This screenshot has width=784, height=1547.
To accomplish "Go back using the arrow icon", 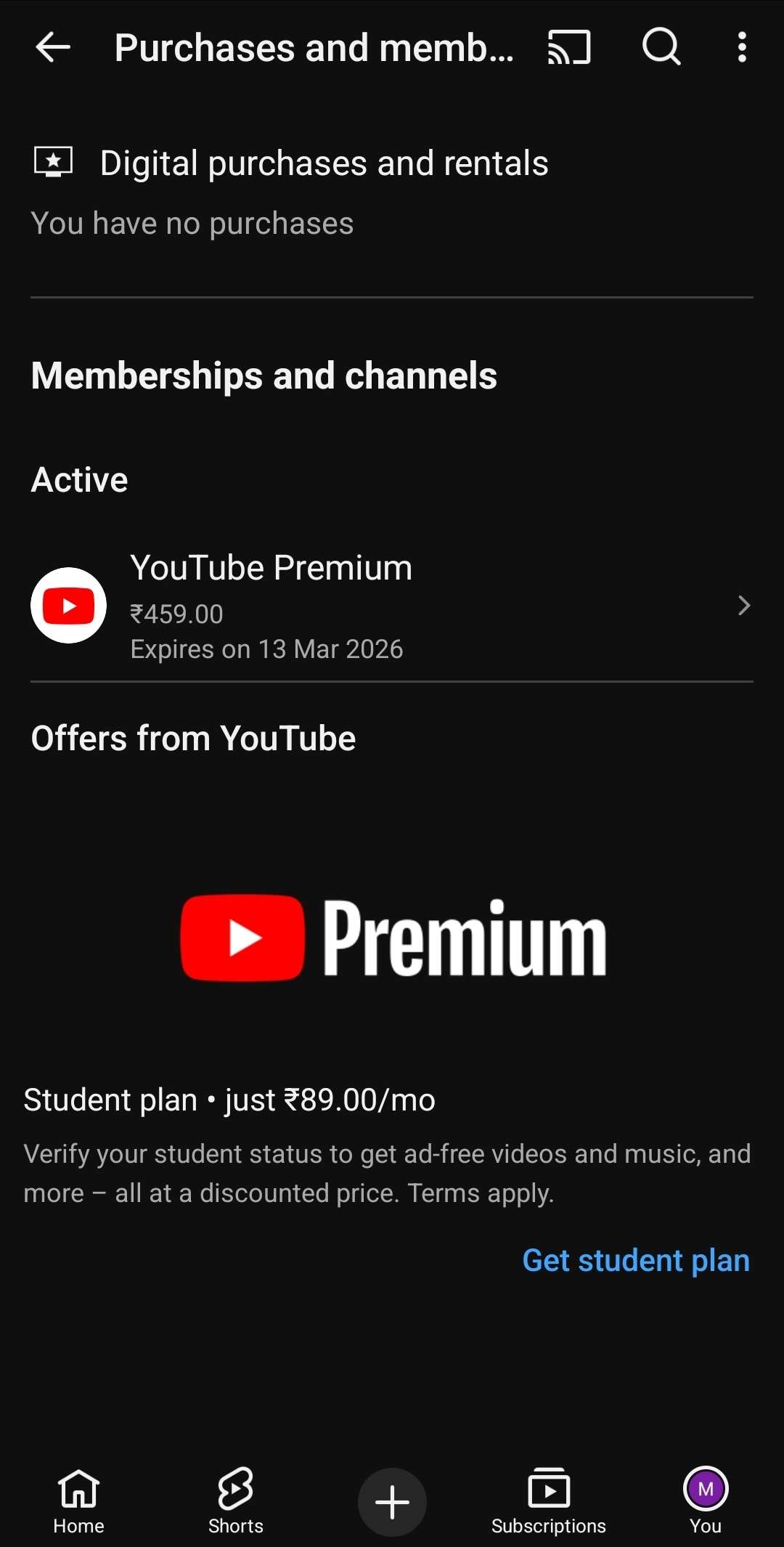I will [x=53, y=48].
